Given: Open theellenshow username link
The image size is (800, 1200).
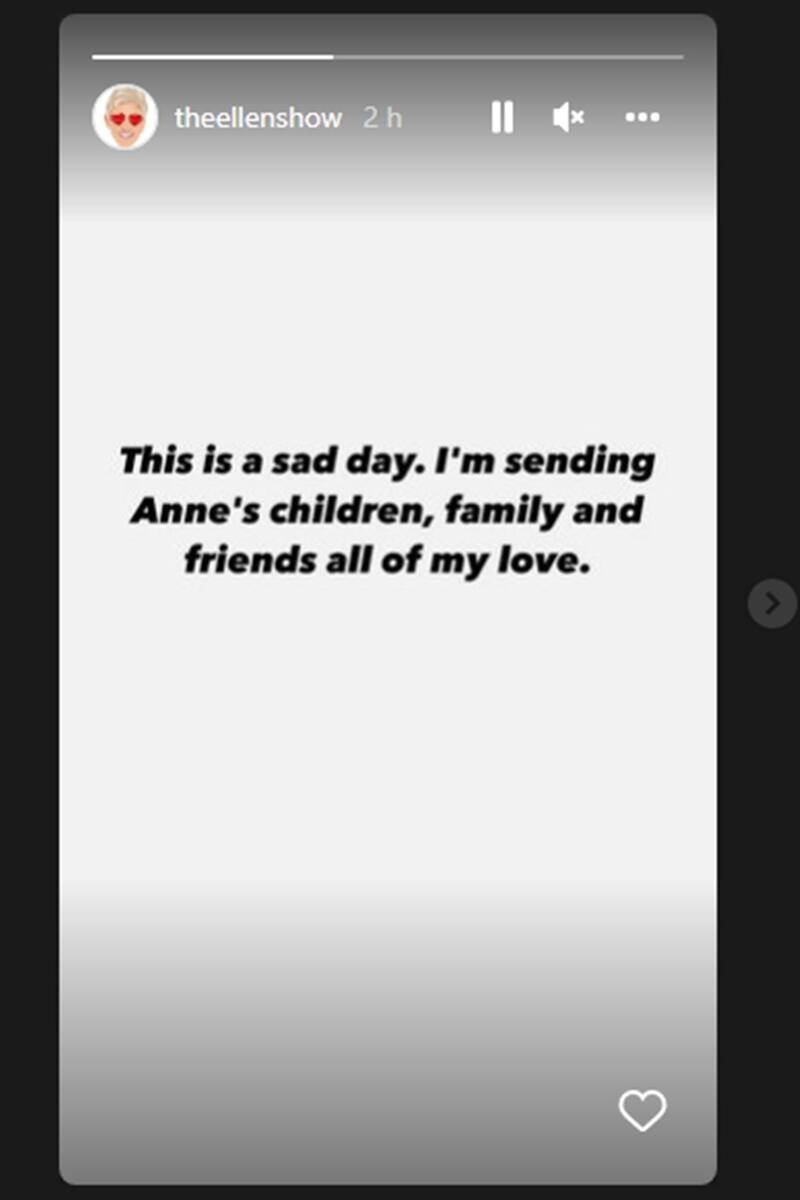Looking at the screenshot, I should tap(258, 118).
